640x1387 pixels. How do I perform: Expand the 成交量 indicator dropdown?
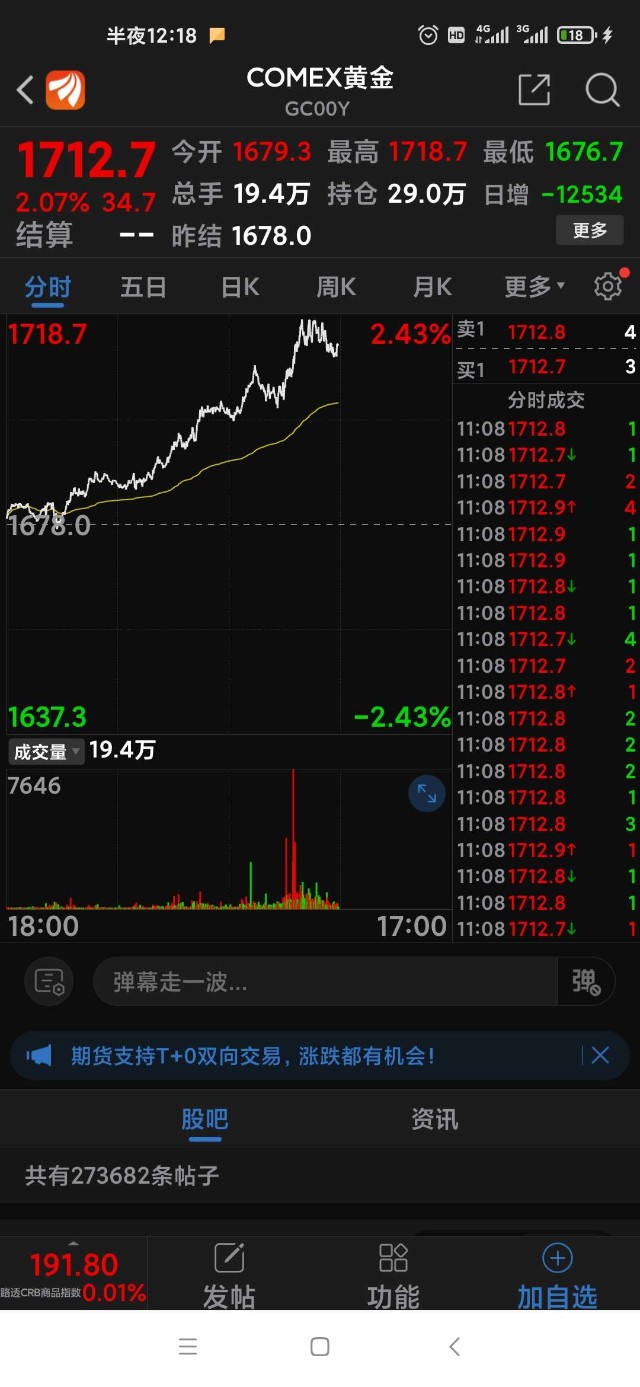click(46, 751)
